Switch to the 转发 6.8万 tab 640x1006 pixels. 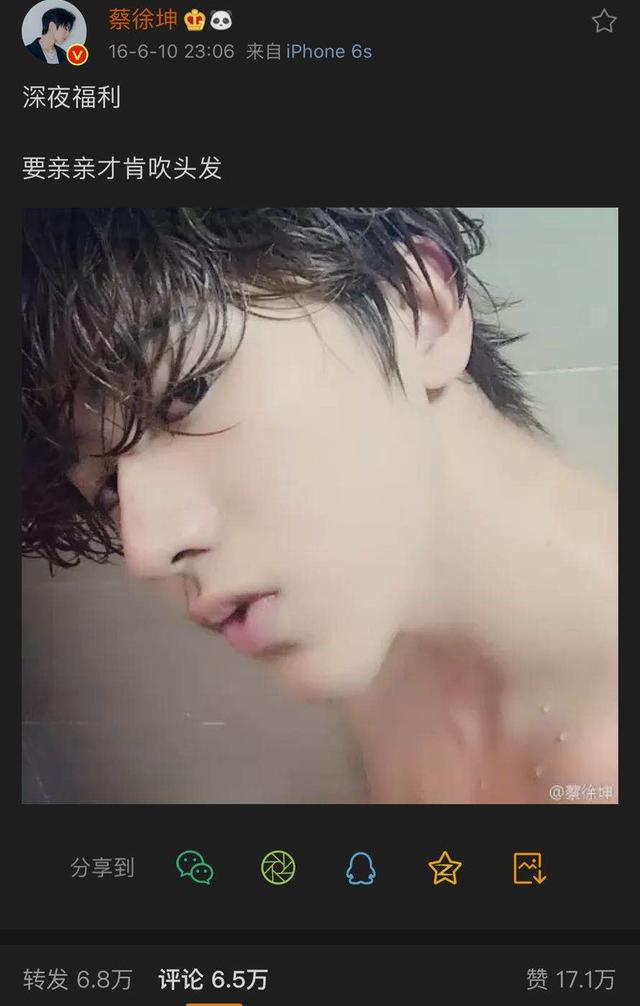tap(77, 979)
